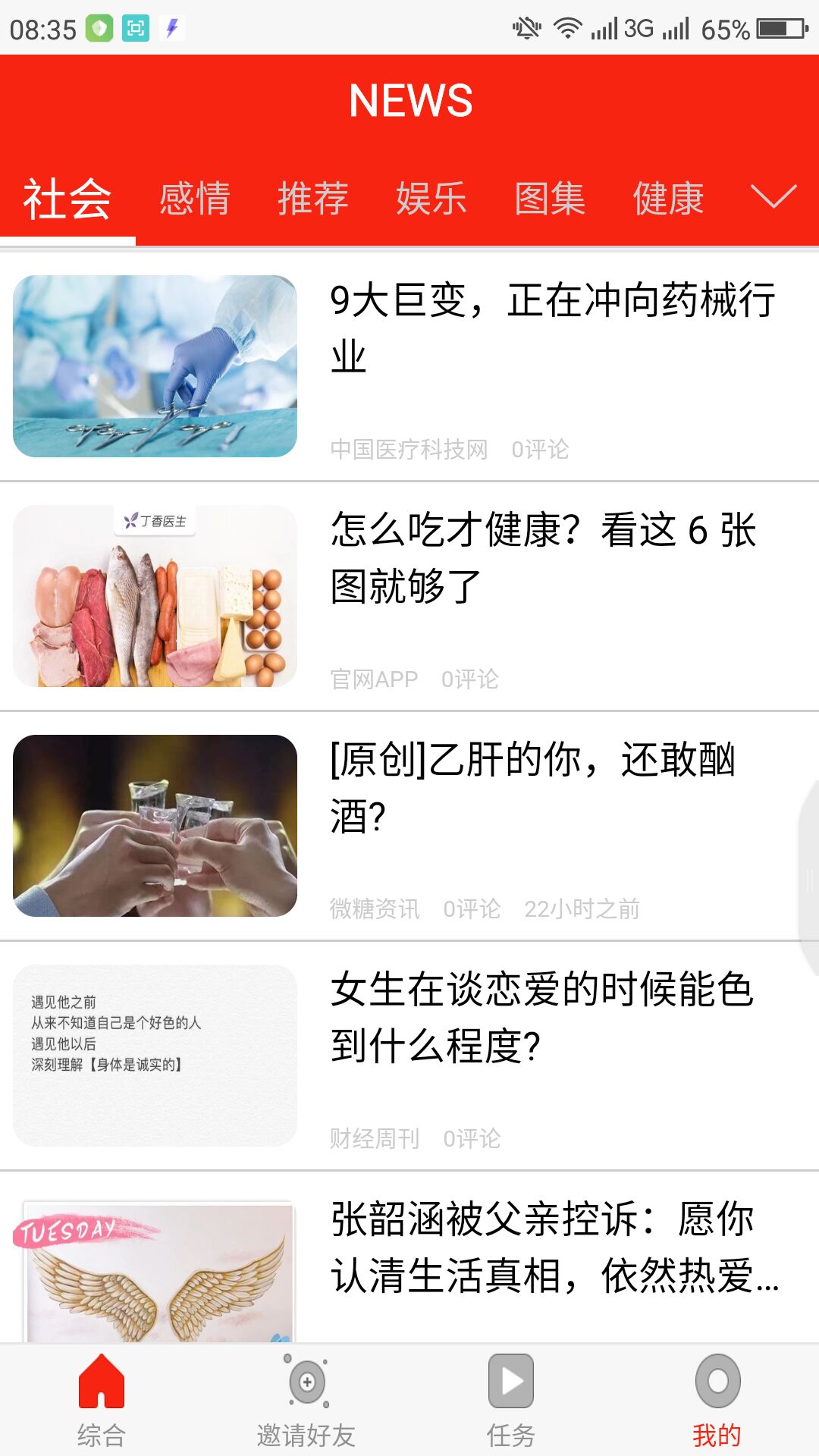Open the 社会 channel tab
The width and height of the screenshot is (819, 1456).
[x=68, y=197]
